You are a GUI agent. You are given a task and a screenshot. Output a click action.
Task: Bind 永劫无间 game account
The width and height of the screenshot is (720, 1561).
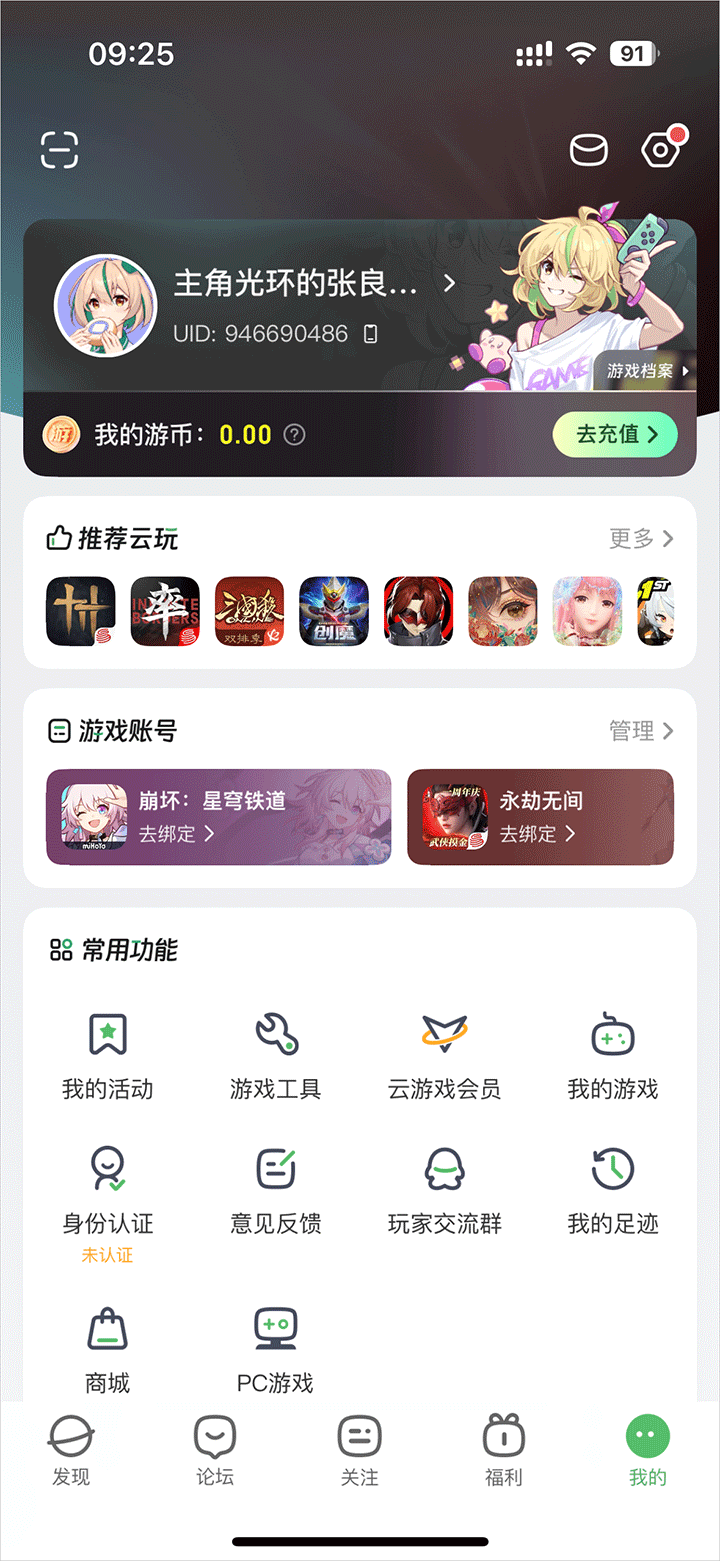[x=540, y=817]
